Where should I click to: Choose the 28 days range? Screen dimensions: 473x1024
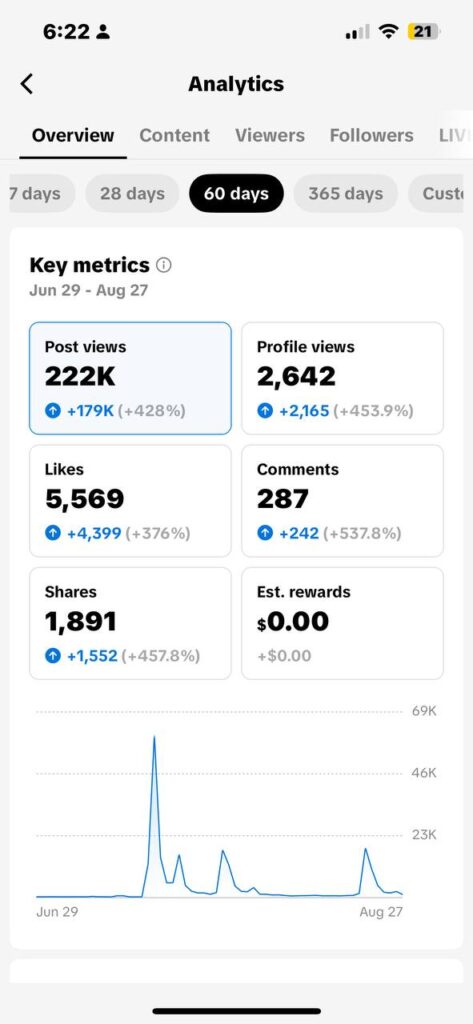tap(132, 193)
